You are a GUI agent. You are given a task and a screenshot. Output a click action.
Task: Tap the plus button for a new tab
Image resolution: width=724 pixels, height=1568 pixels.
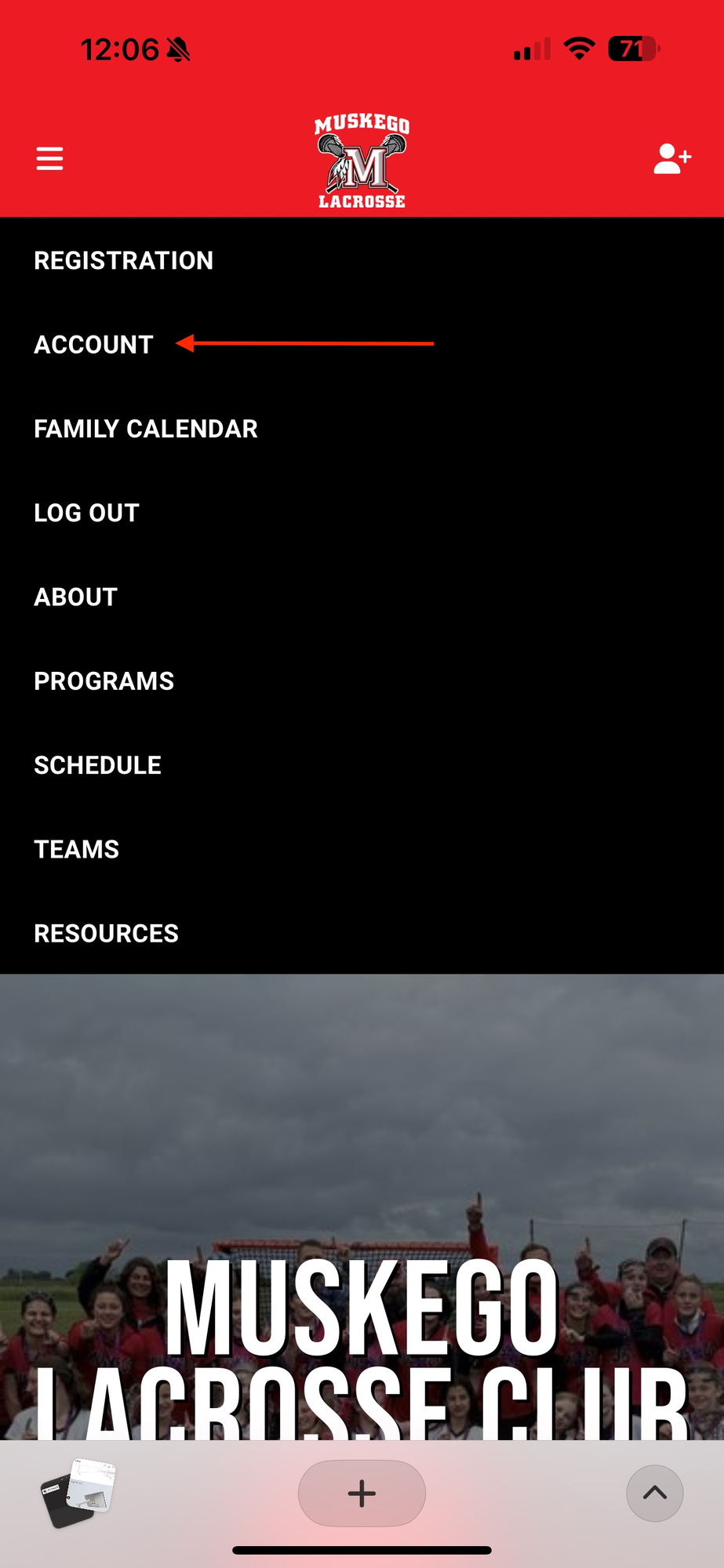362,1493
